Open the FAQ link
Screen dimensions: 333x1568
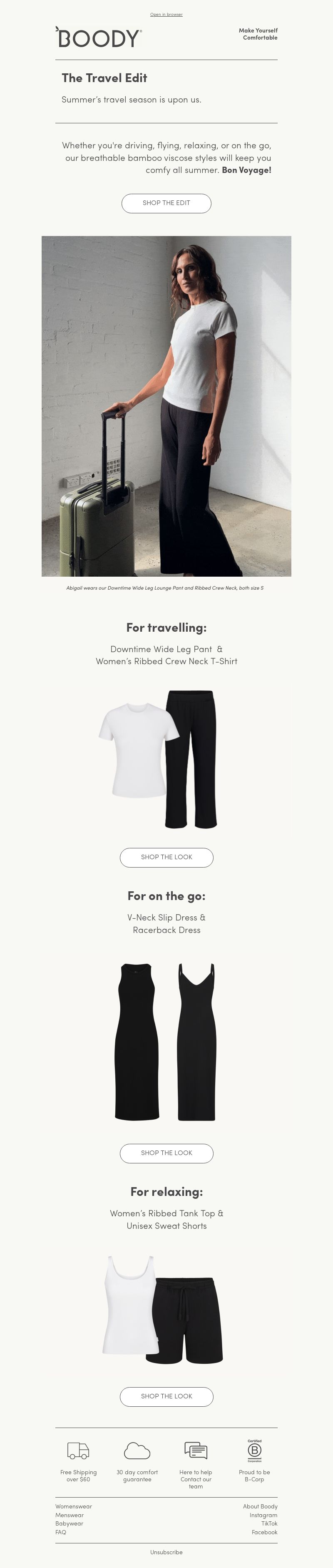61,1532
